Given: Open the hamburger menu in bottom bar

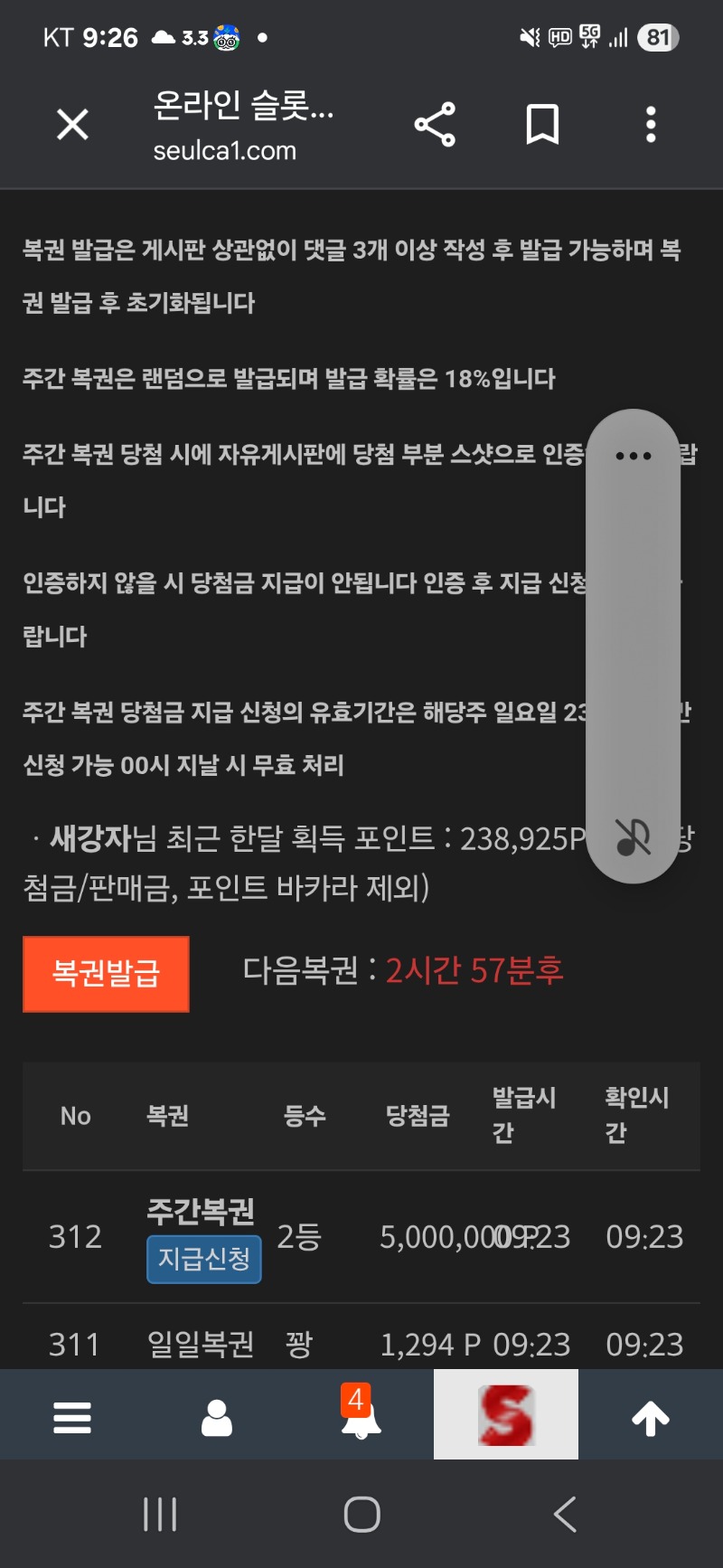Looking at the screenshot, I should click(x=72, y=1417).
